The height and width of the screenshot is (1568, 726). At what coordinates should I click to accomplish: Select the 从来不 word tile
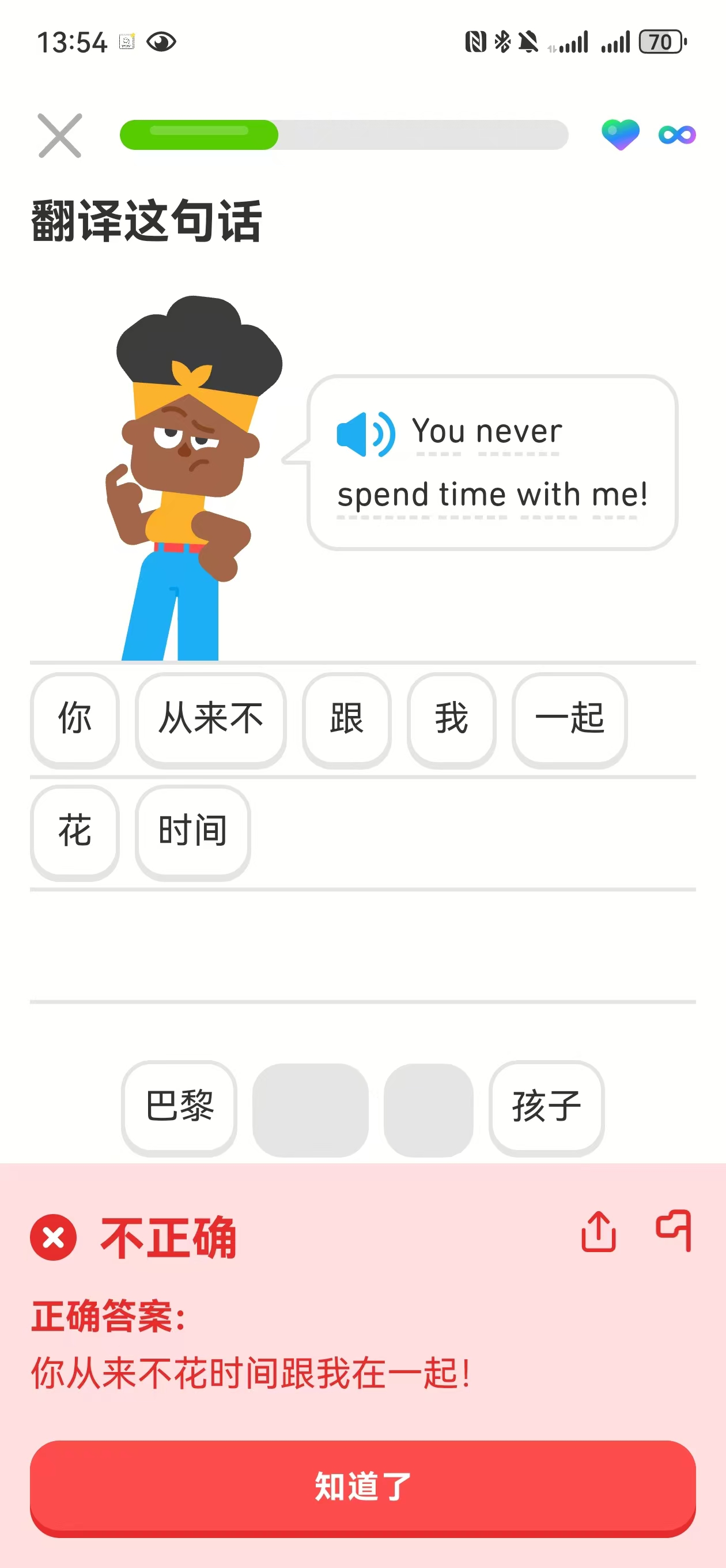(x=210, y=718)
